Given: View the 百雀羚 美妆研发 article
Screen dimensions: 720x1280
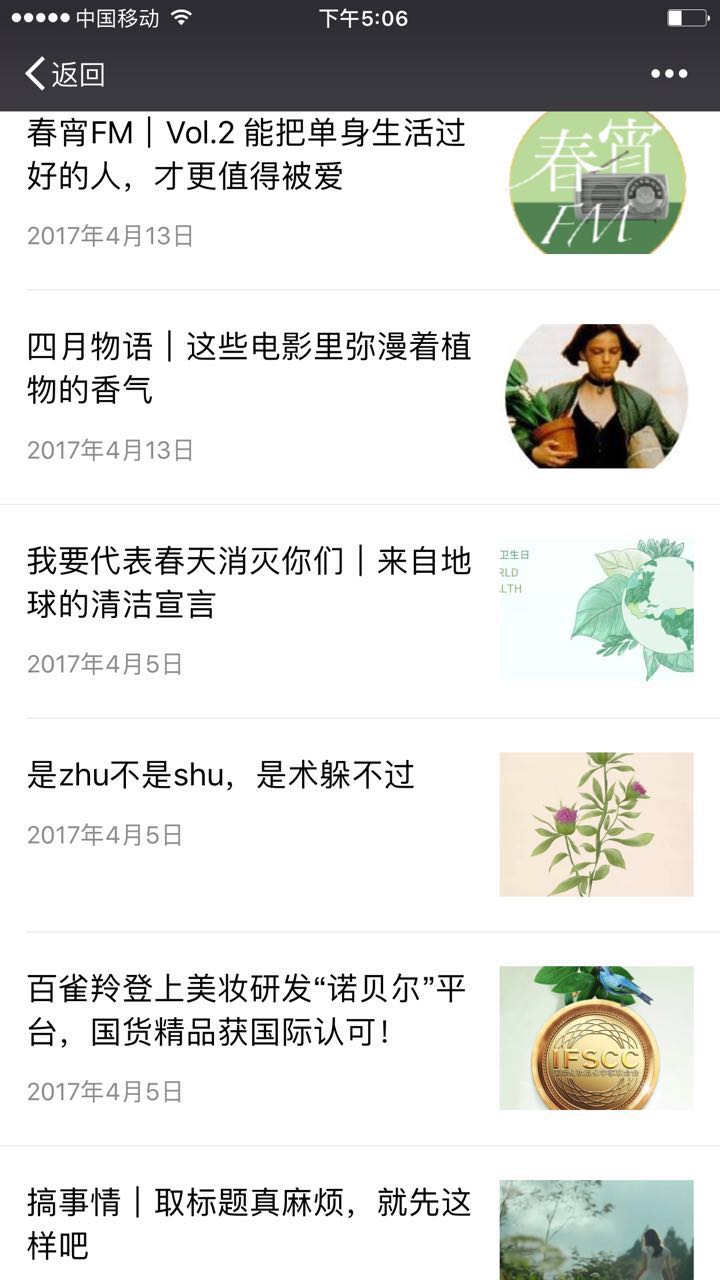Looking at the screenshot, I should click(x=247, y=1010).
